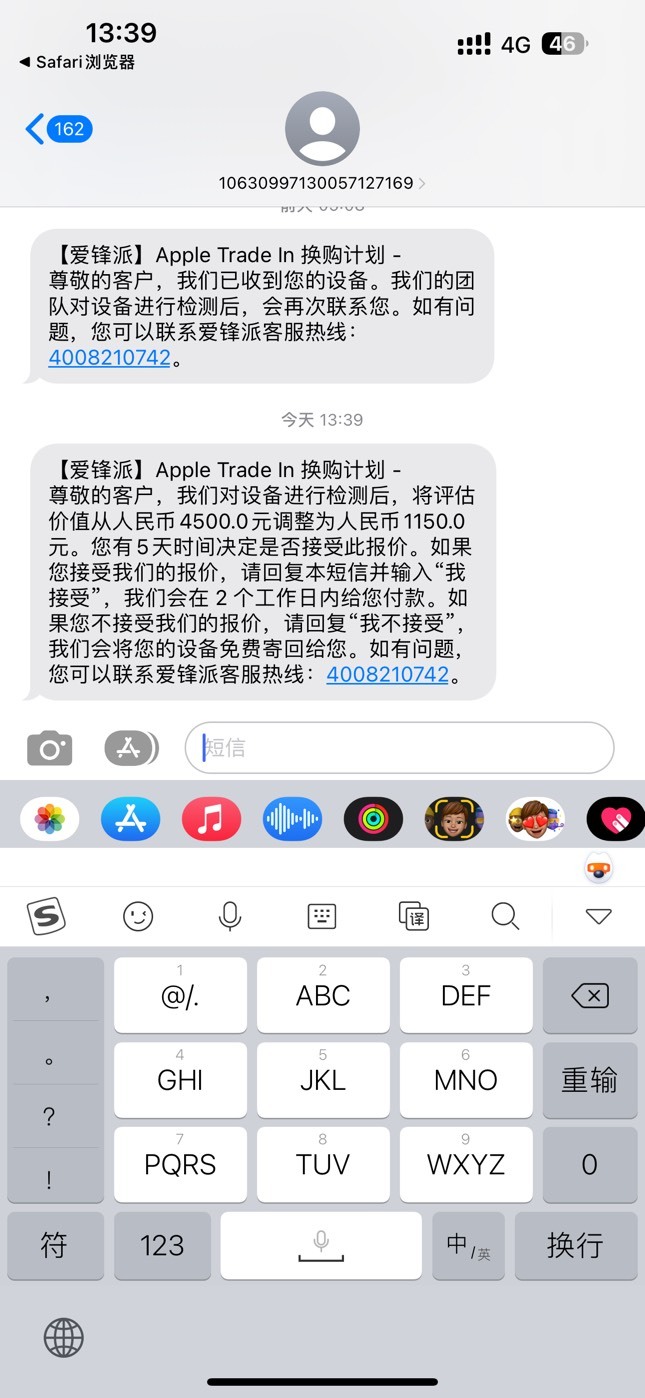Image resolution: width=645 pixels, height=1398 pixels.
Task: Open the Memoji camera app
Action: [x=454, y=820]
